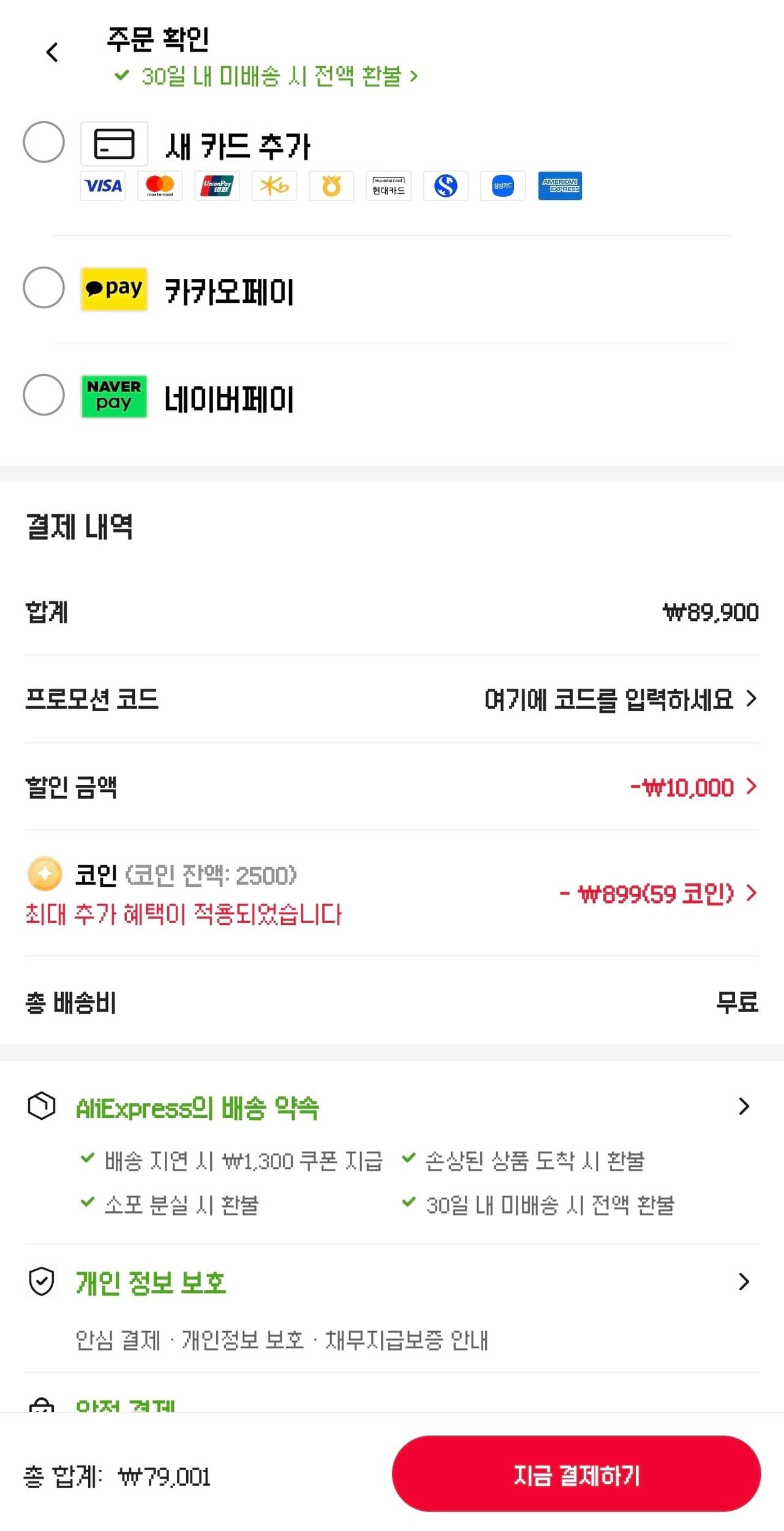Go back from 주문 확인 screen

(52, 53)
